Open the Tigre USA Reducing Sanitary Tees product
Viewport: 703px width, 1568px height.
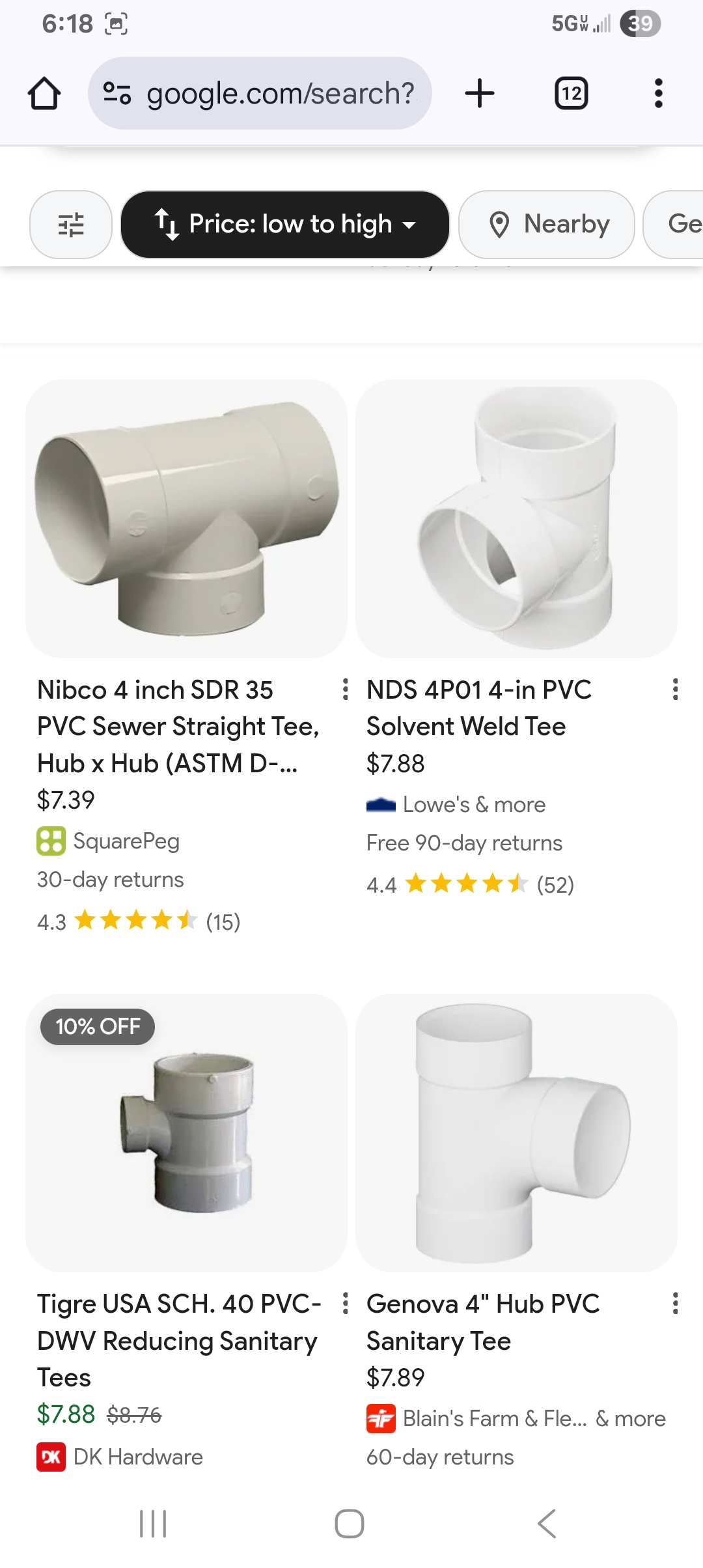(186, 1132)
